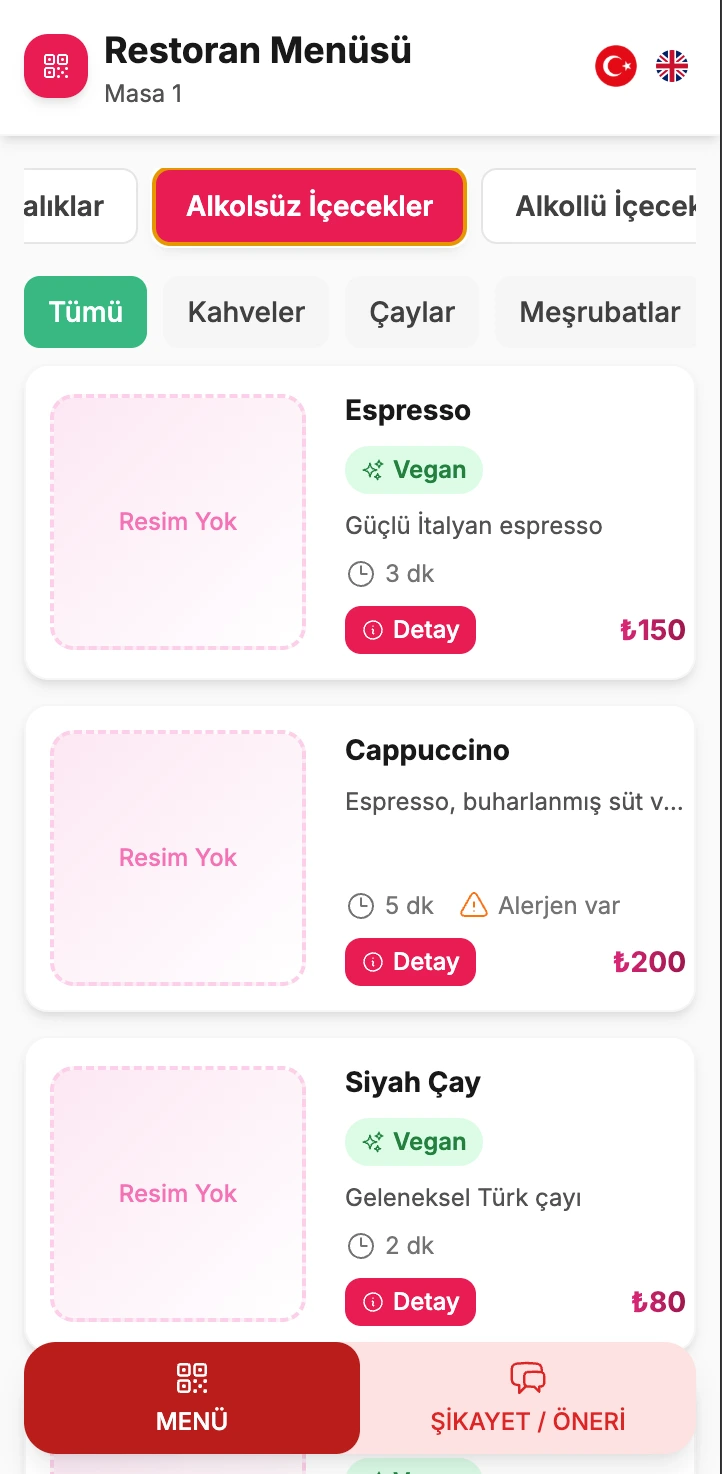The image size is (722, 1474).
Task: Click the allergen warning icon on Cappuccino
Action: tap(473, 905)
